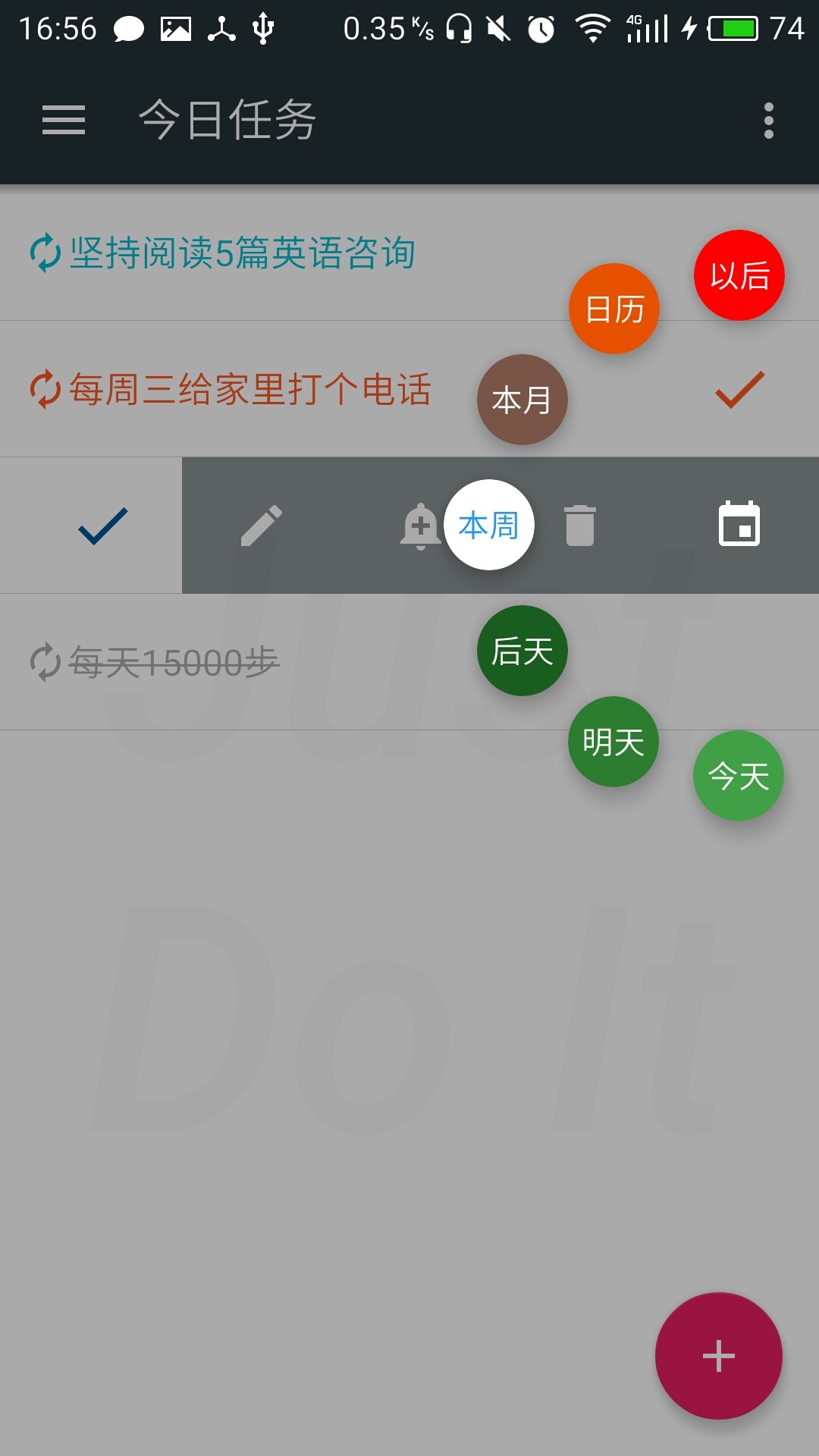Select the 本周 option bubble
The image size is (819, 1456).
(x=489, y=525)
